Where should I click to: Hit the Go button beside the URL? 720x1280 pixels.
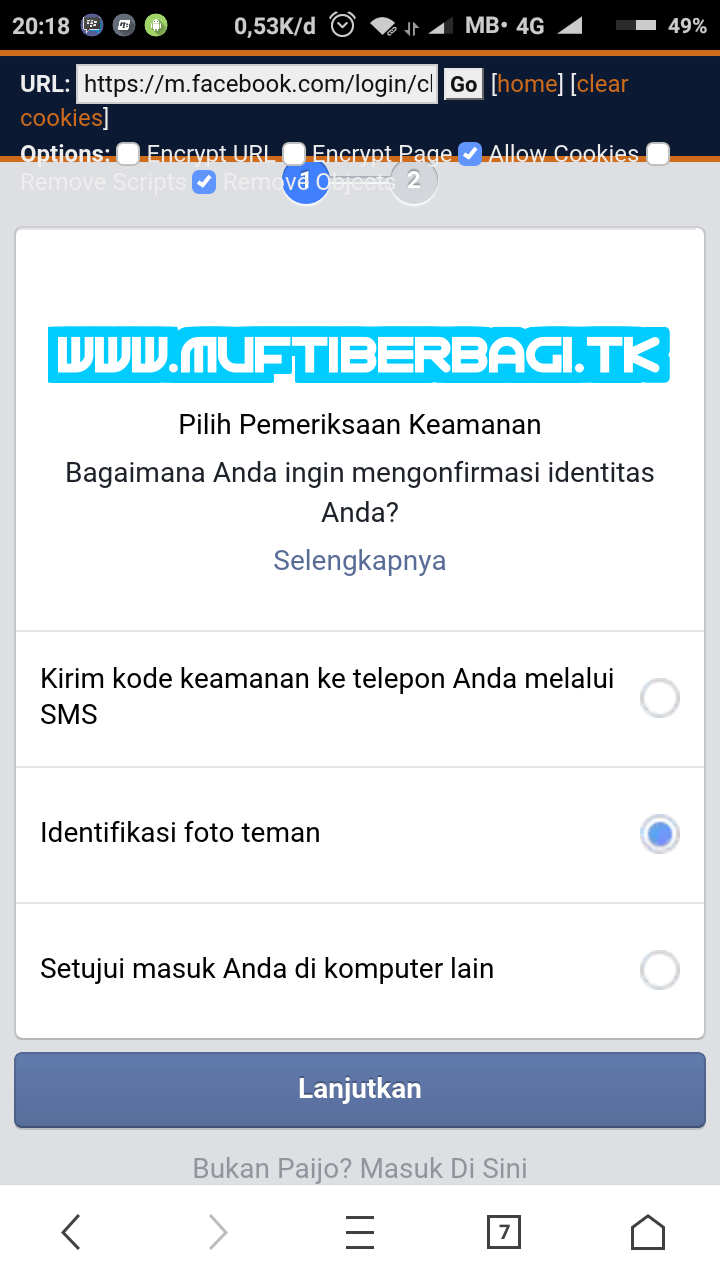[464, 84]
